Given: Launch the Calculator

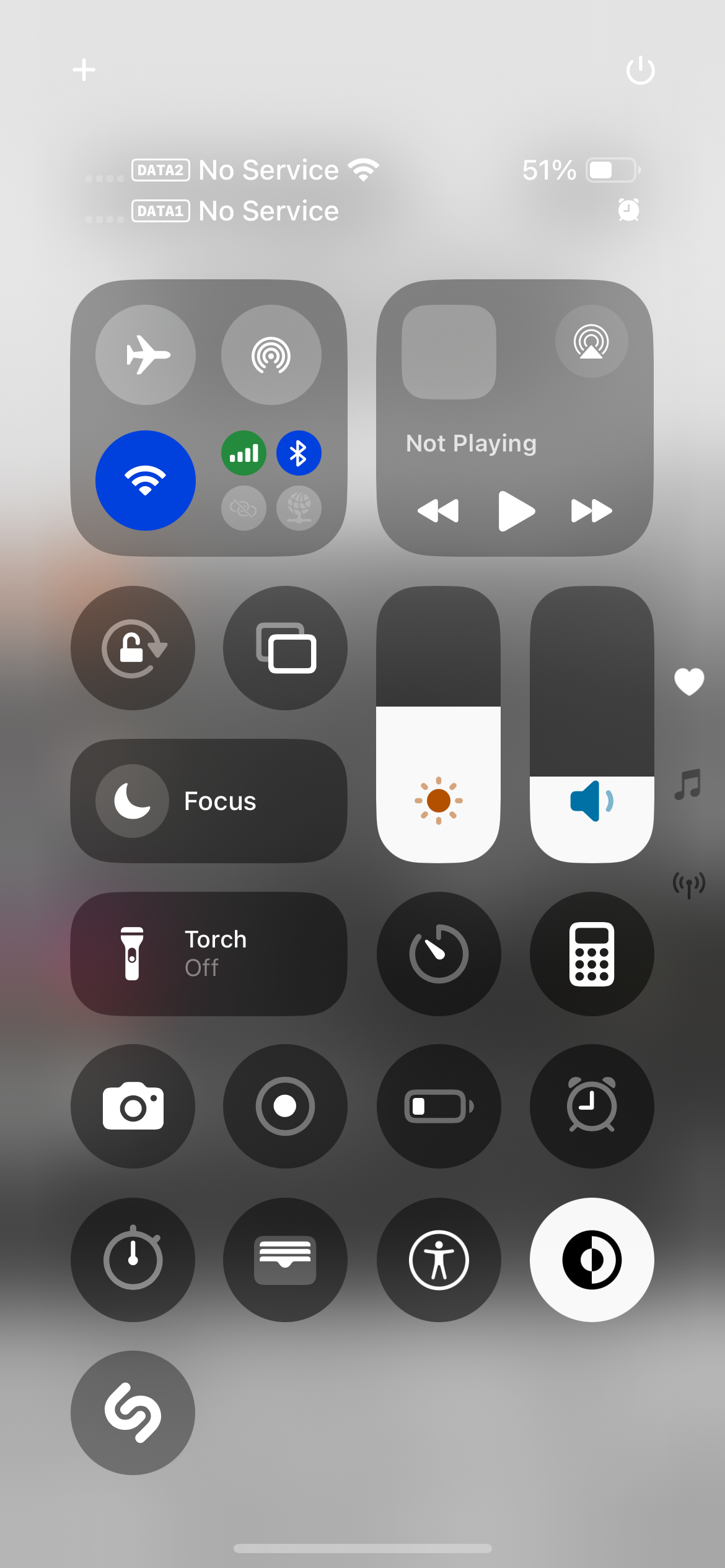Looking at the screenshot, I should click(591, 954).
